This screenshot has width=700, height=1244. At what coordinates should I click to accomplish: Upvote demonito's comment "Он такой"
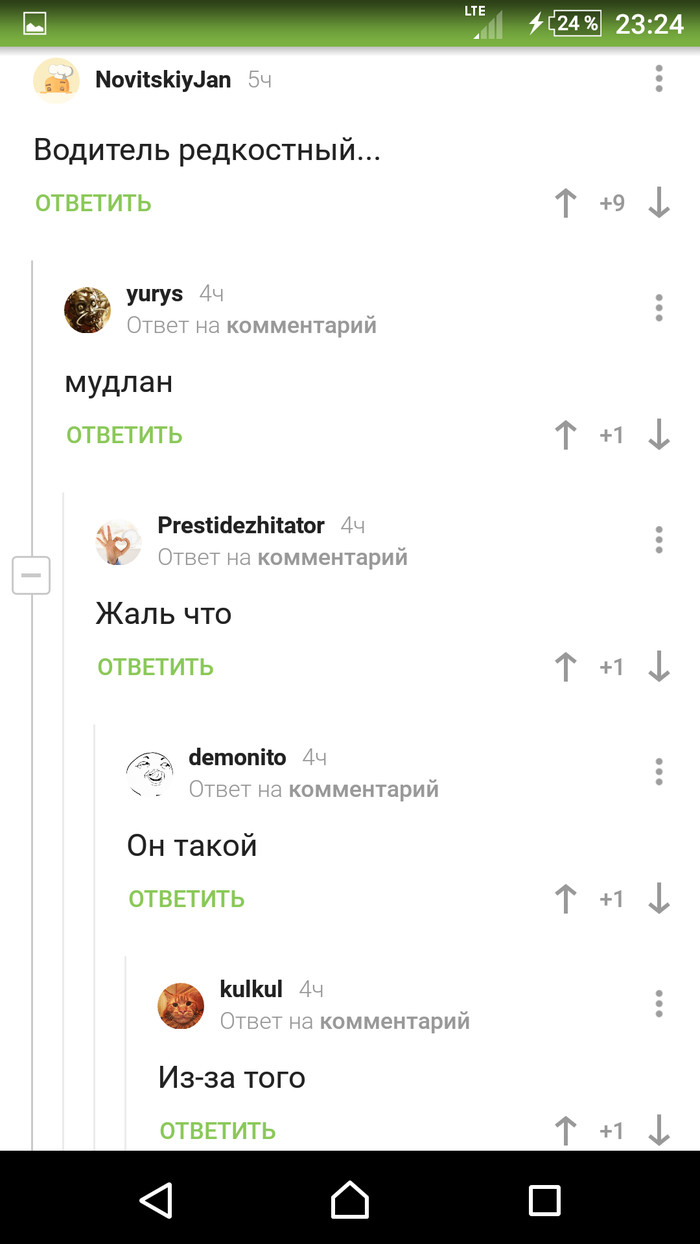566,899
